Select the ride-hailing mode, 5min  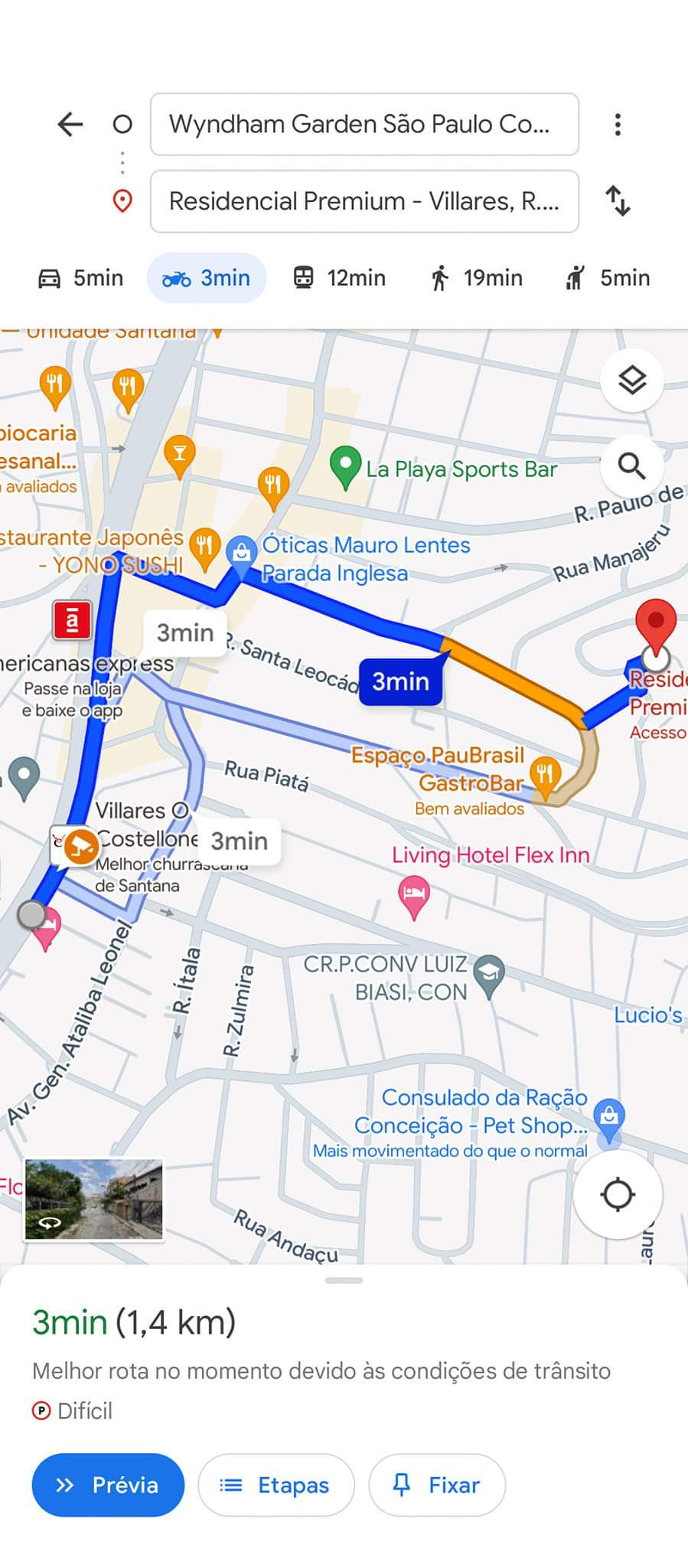pos(608,278)
